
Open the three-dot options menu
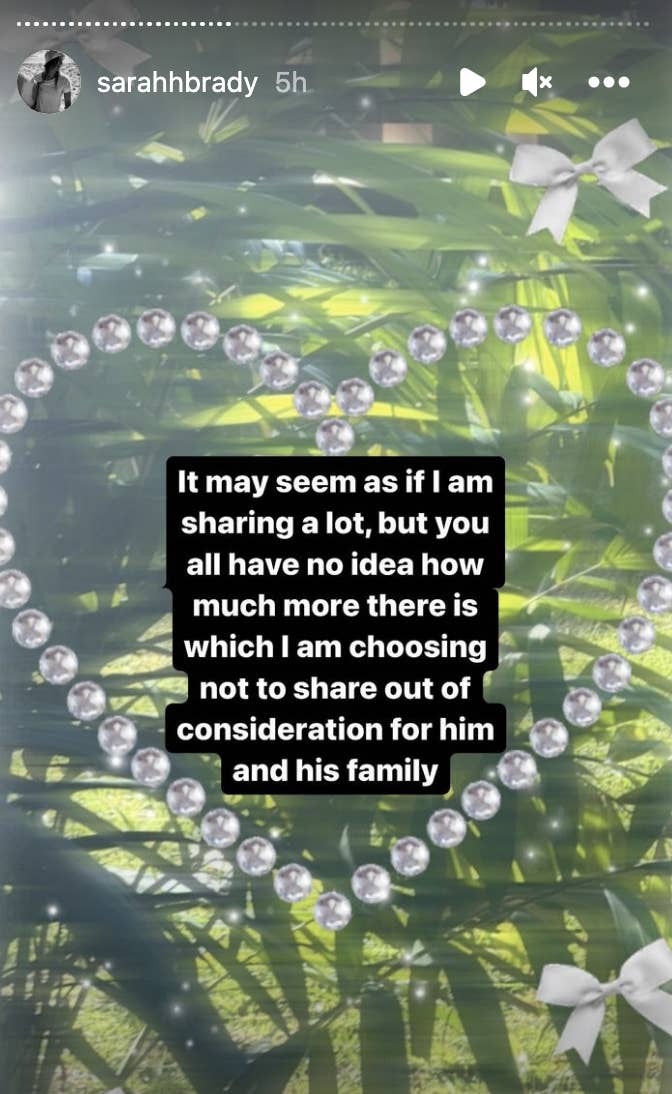(608, 82)
